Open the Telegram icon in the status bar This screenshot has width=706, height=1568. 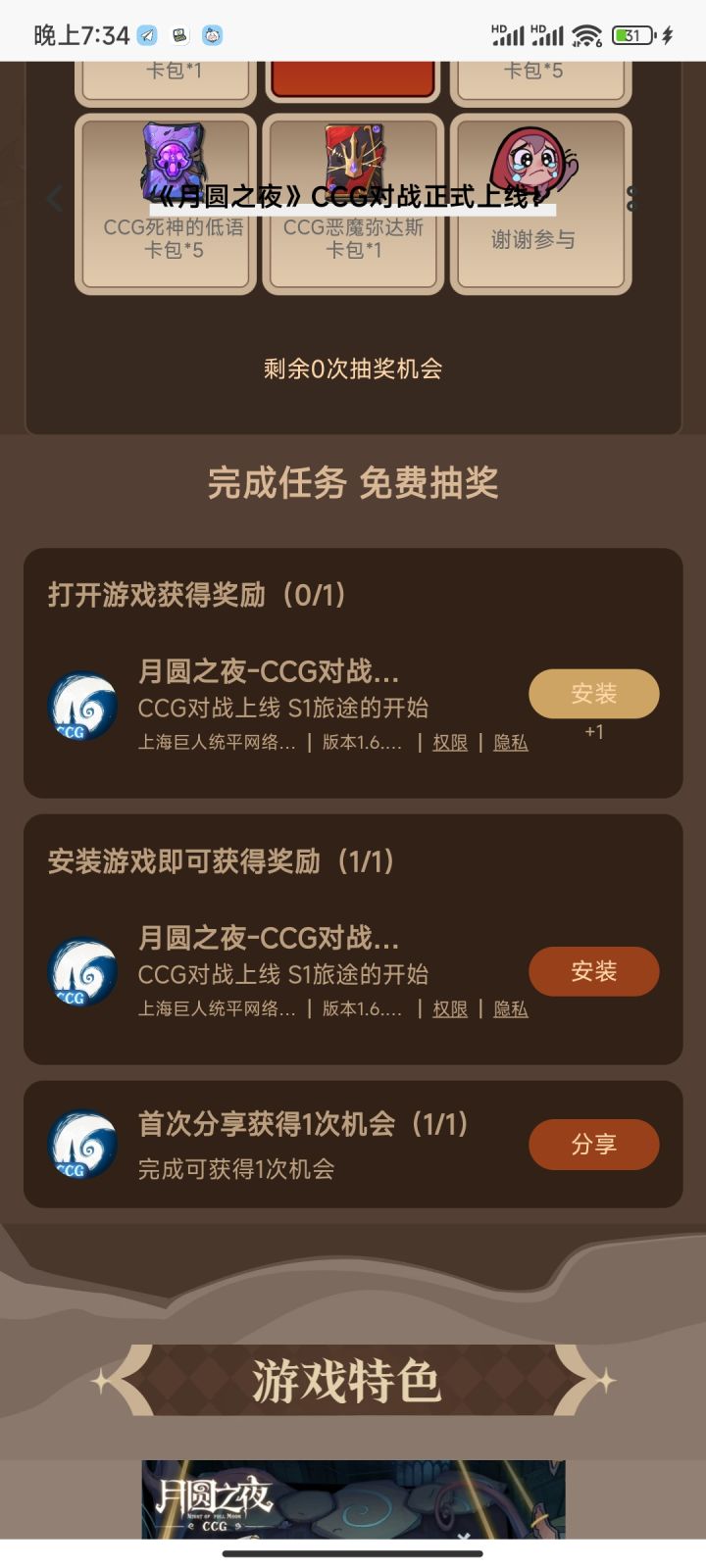point(149,31)
